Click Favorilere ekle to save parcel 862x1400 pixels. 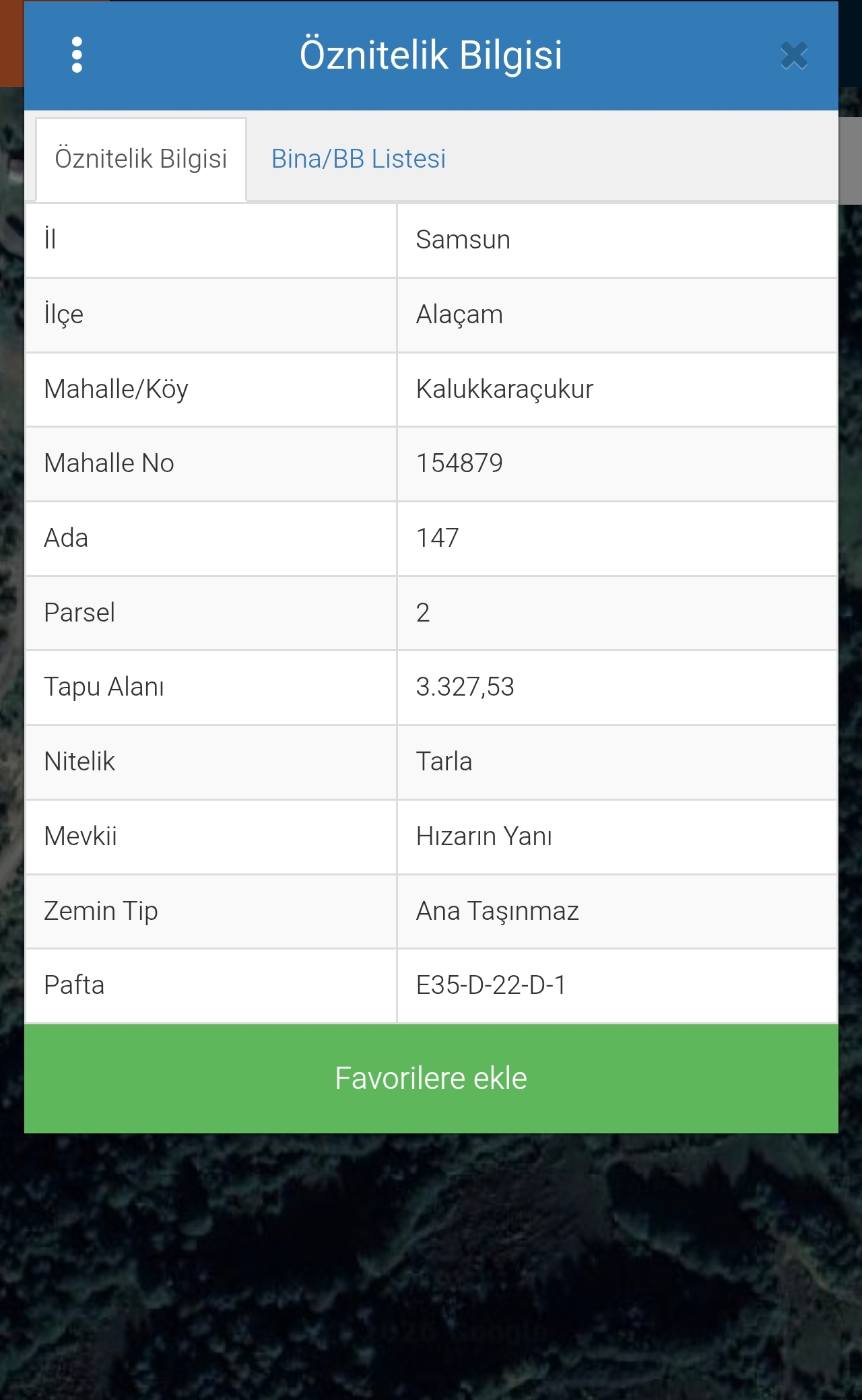tap(431, 1078)
